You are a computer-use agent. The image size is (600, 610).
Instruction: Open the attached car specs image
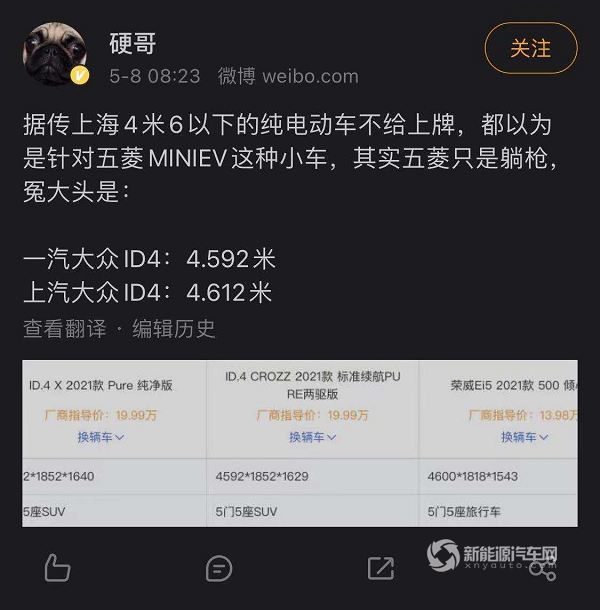[300, 442]
